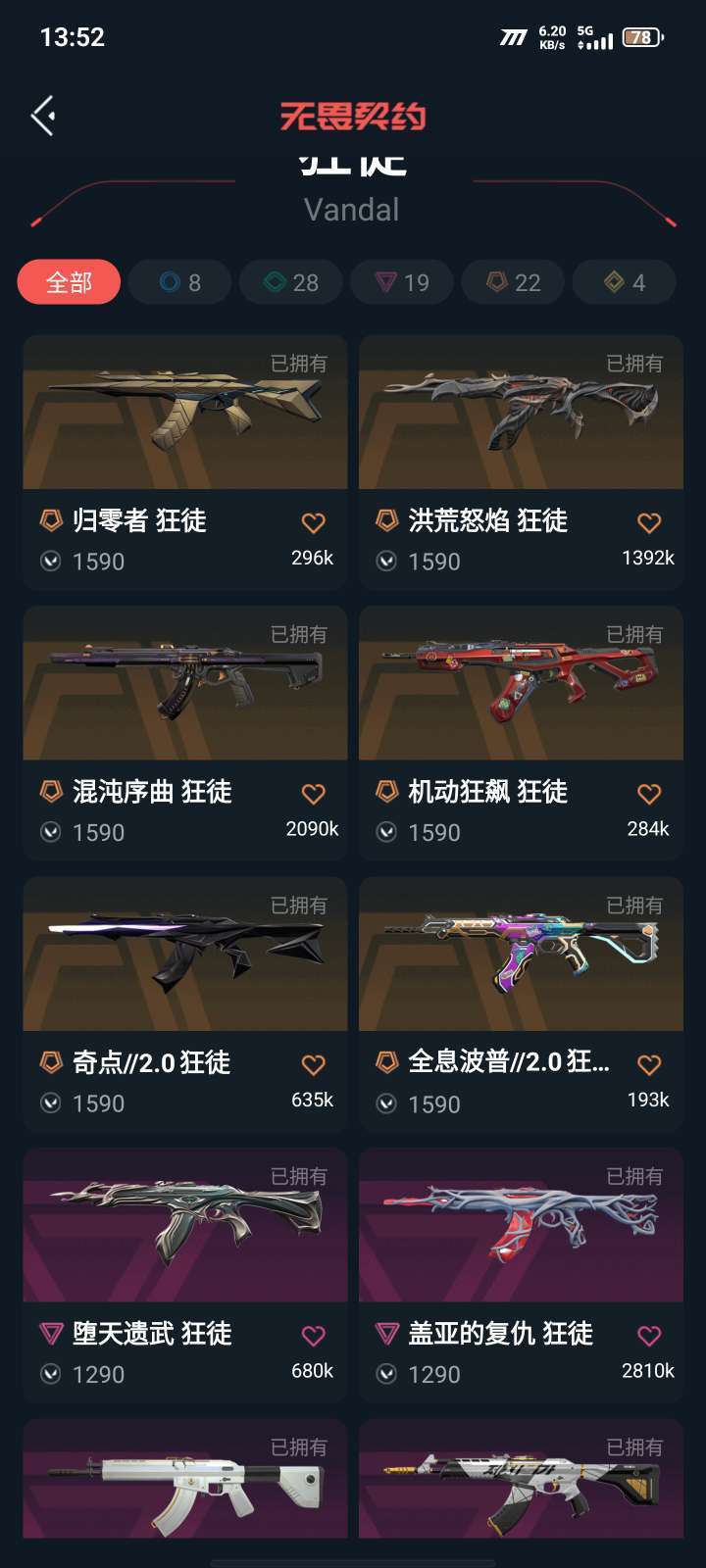Image resolution: width=706 pixels, height=1568 pixels.
Task: Filter by the blue tier with 8 skins
Action: pyautogui.click(x=180, y=282)
